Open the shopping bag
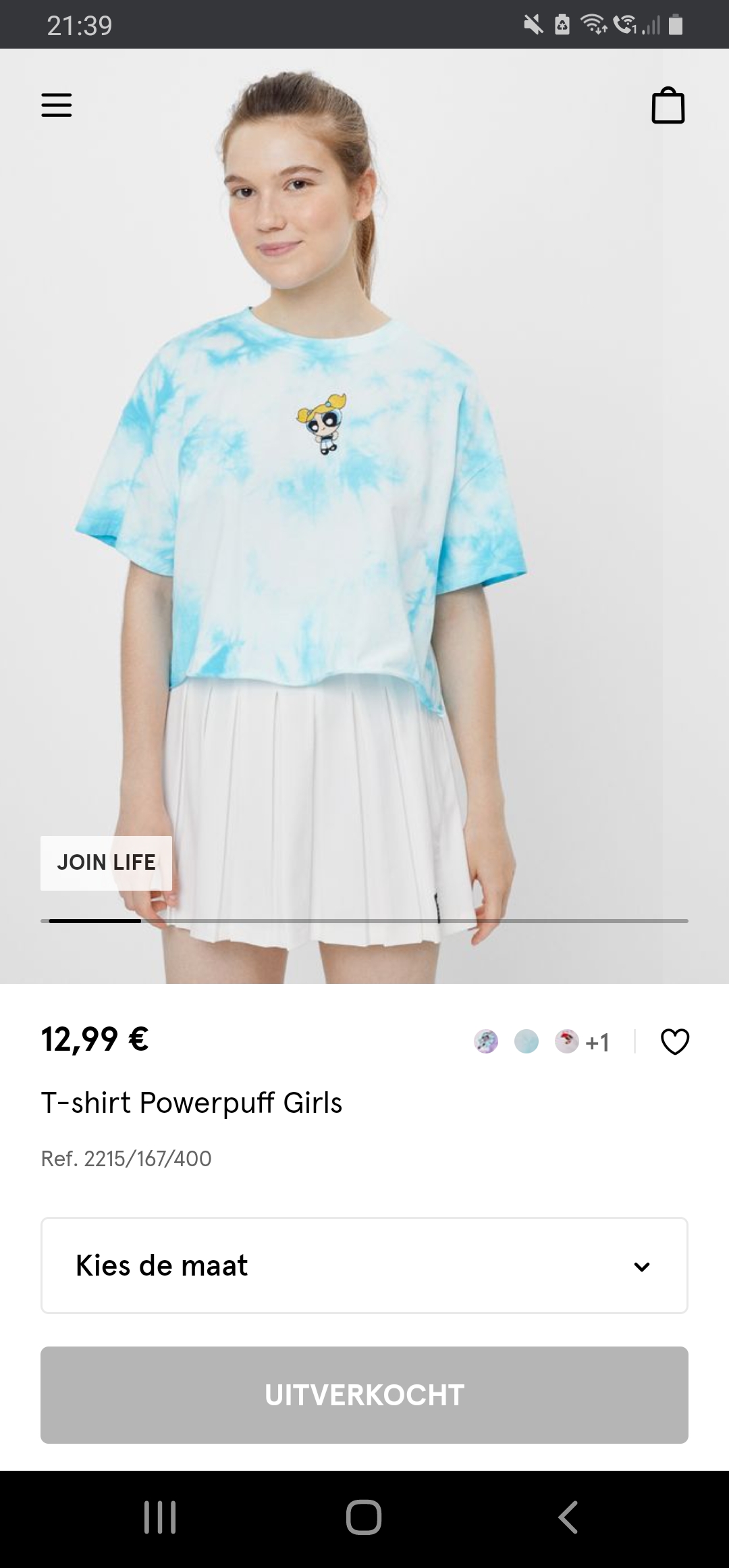Image resolution: width=729 pixels, height=1568 pixels. (668, 106)
